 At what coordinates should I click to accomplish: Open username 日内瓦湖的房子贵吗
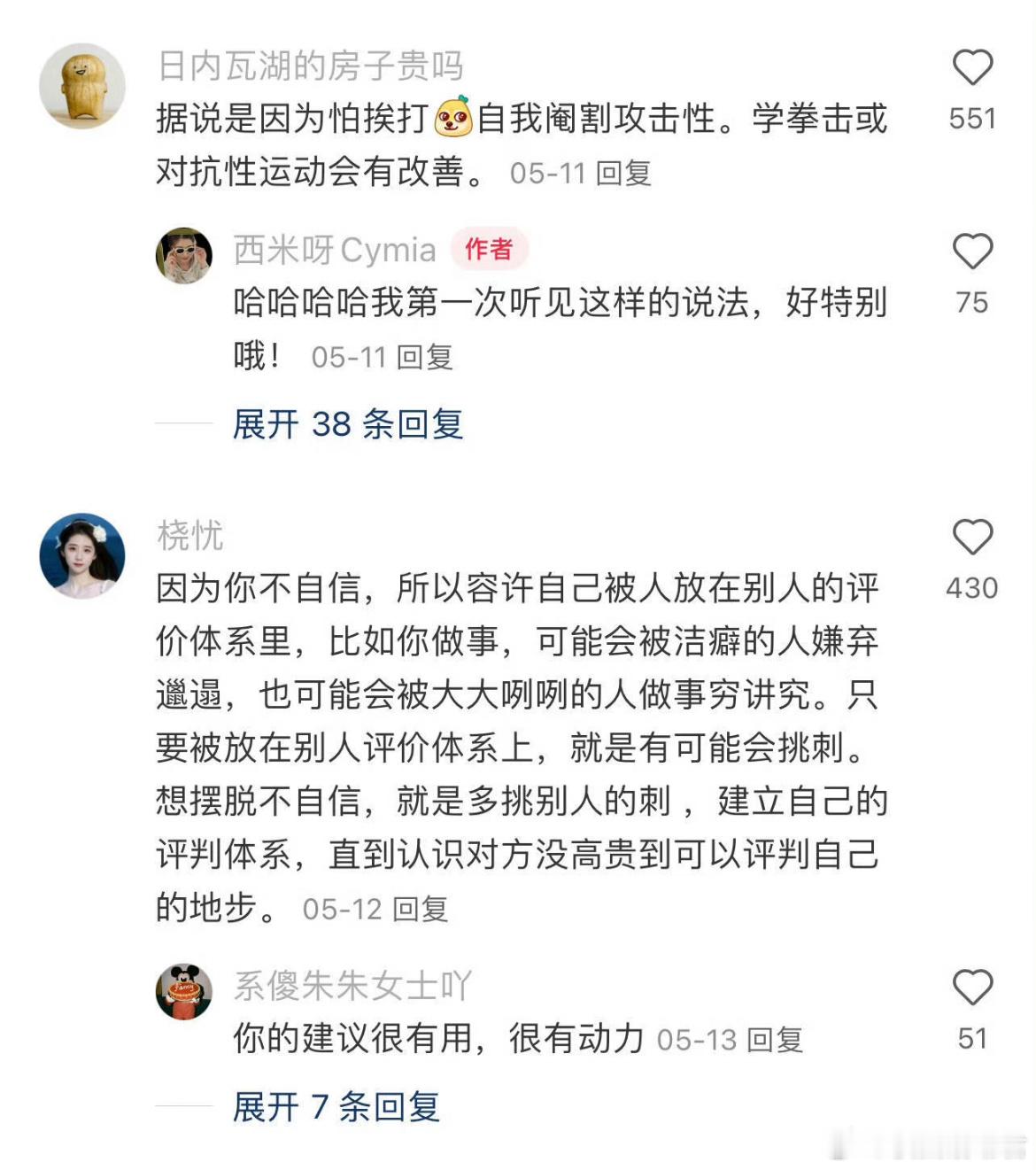[x=310, y=62]
